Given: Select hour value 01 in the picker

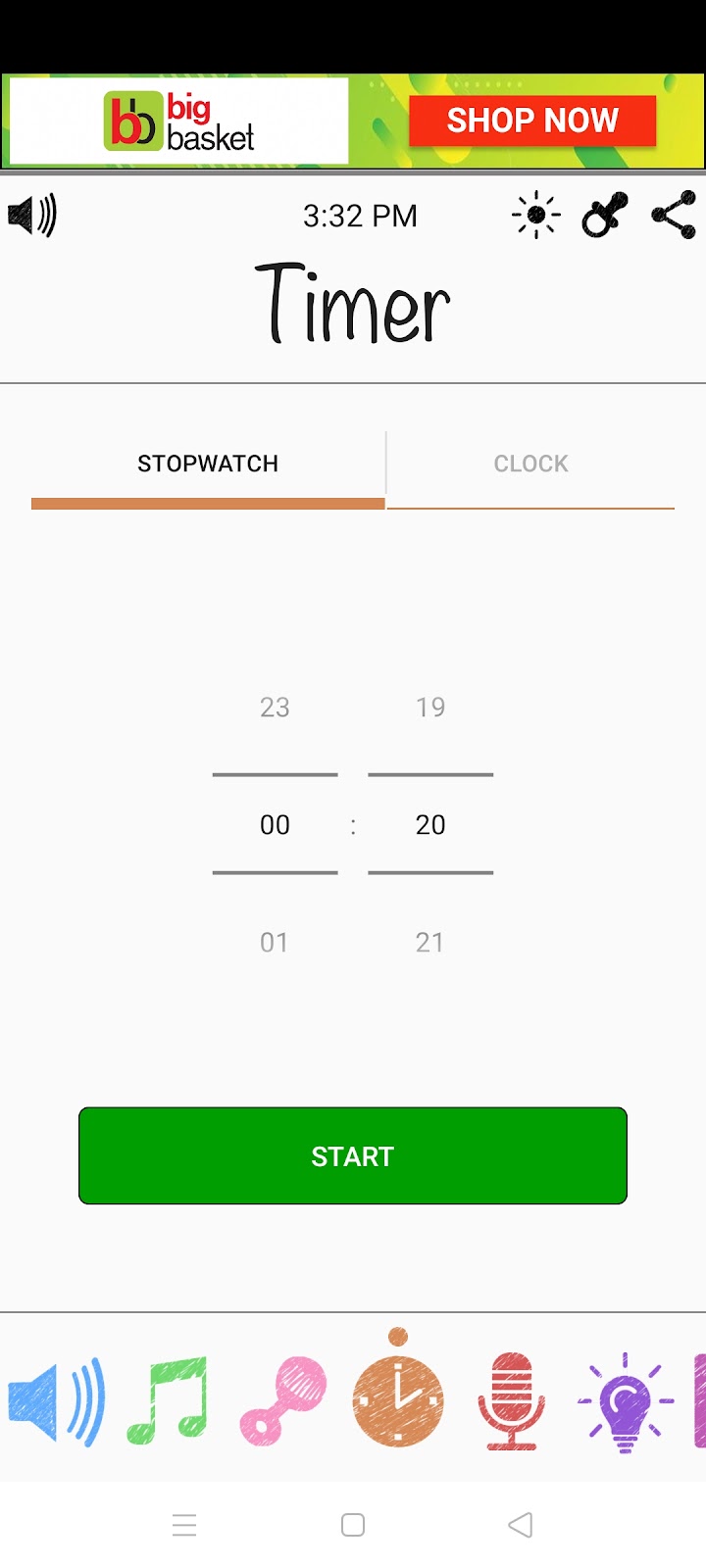Looking at the screenshot, I should 275,942.
